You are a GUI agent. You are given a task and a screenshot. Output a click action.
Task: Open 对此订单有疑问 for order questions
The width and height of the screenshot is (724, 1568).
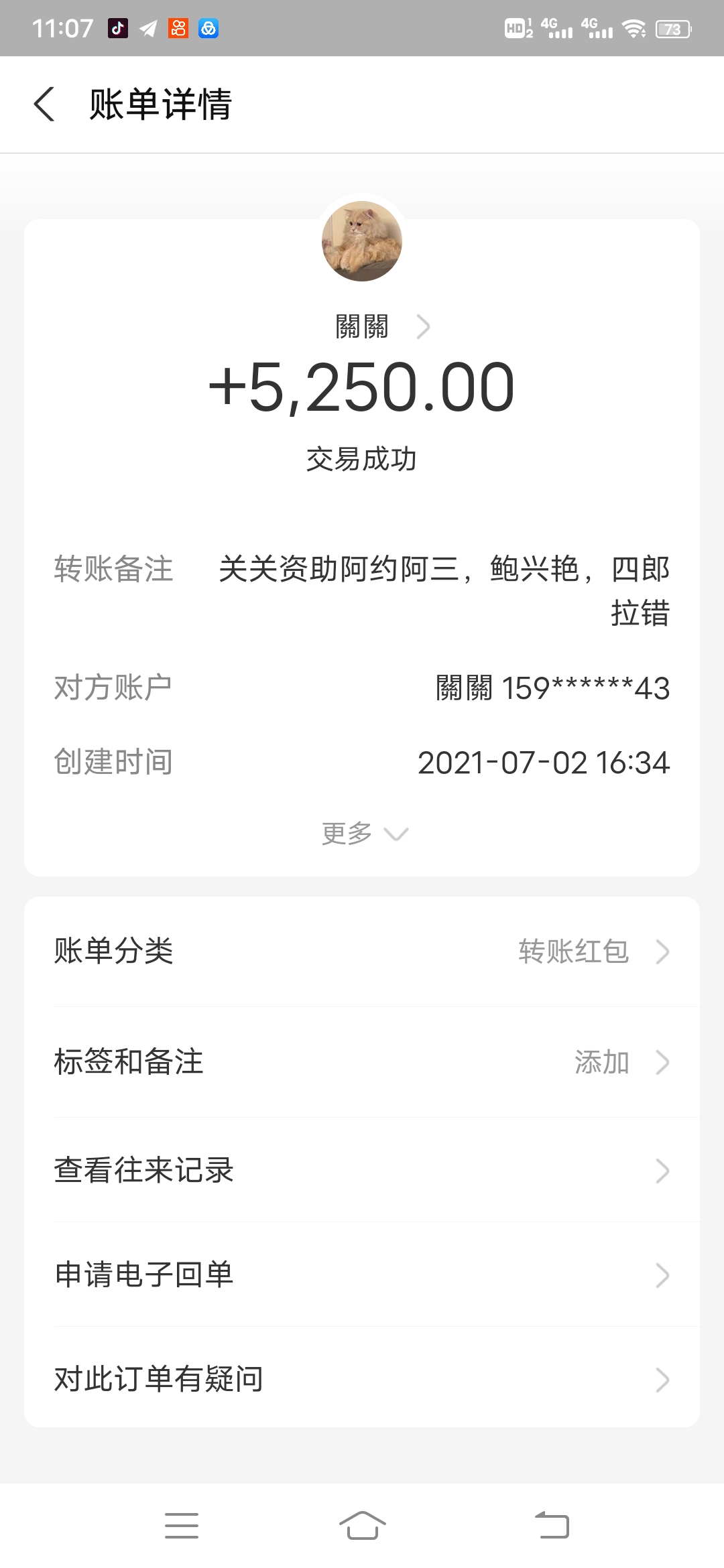coord(362,1378)
